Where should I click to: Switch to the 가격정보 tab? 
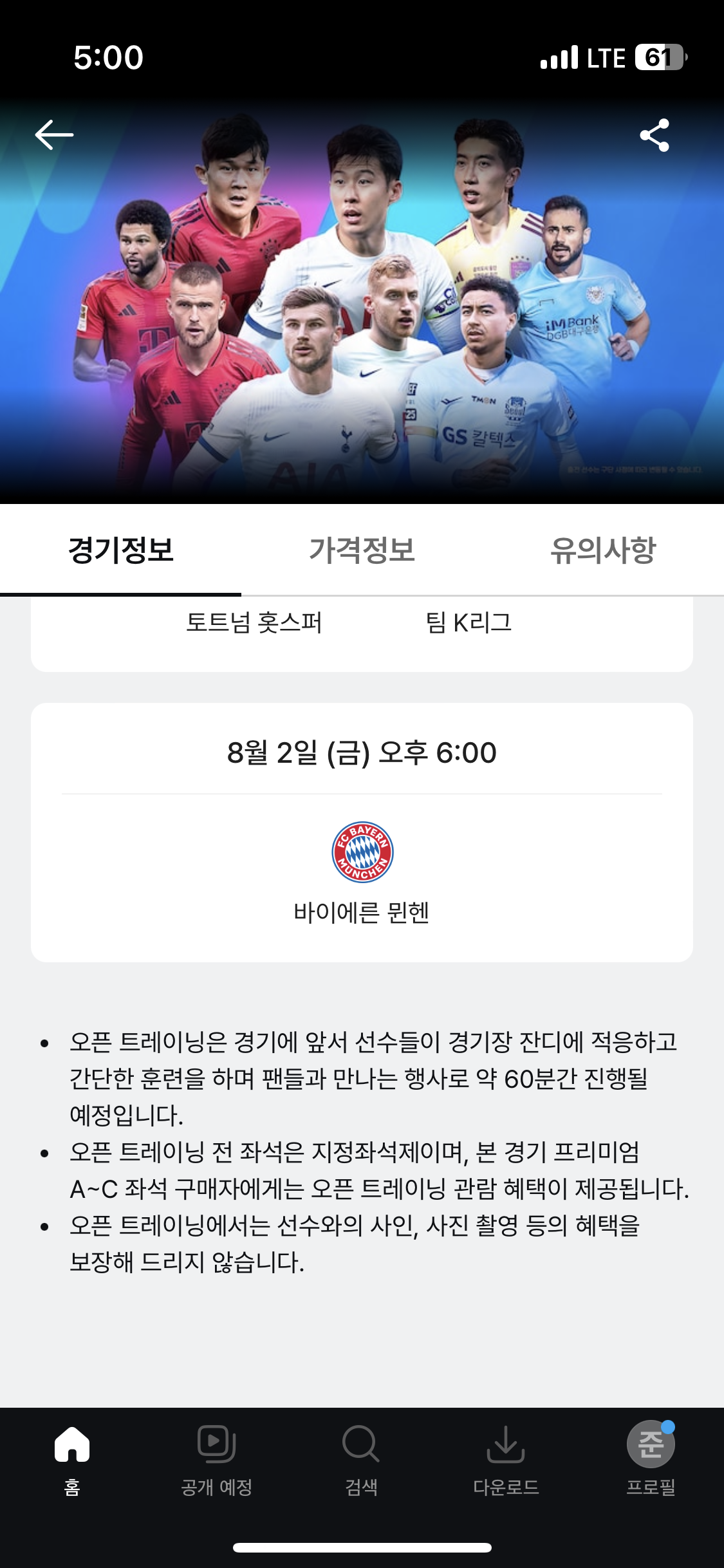362,550
